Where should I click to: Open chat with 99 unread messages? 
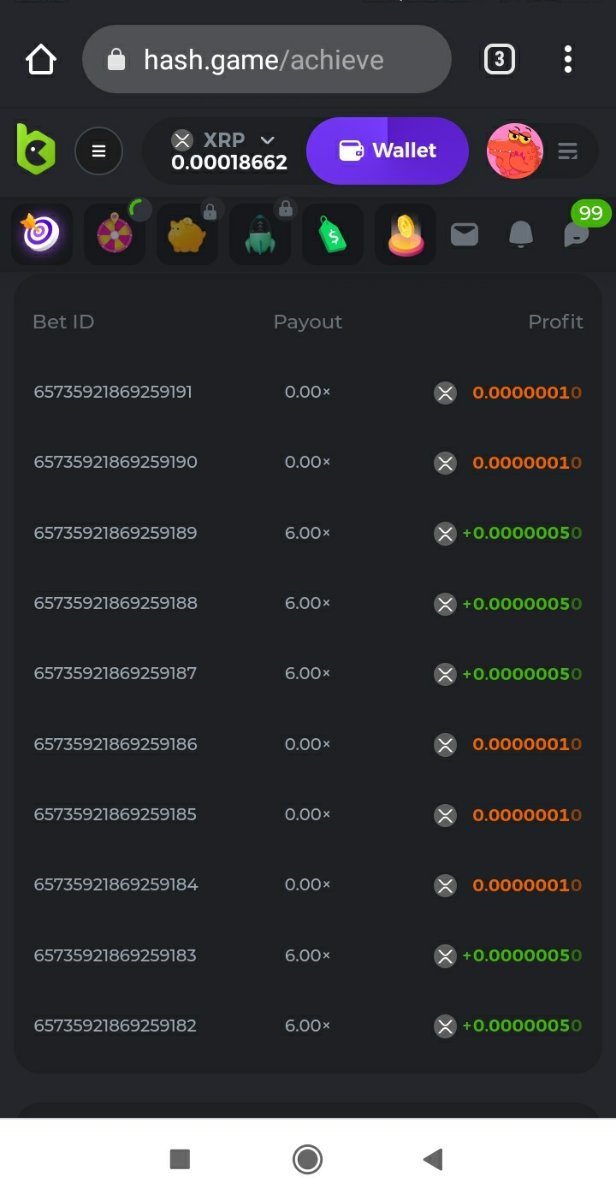pos(576,235)
